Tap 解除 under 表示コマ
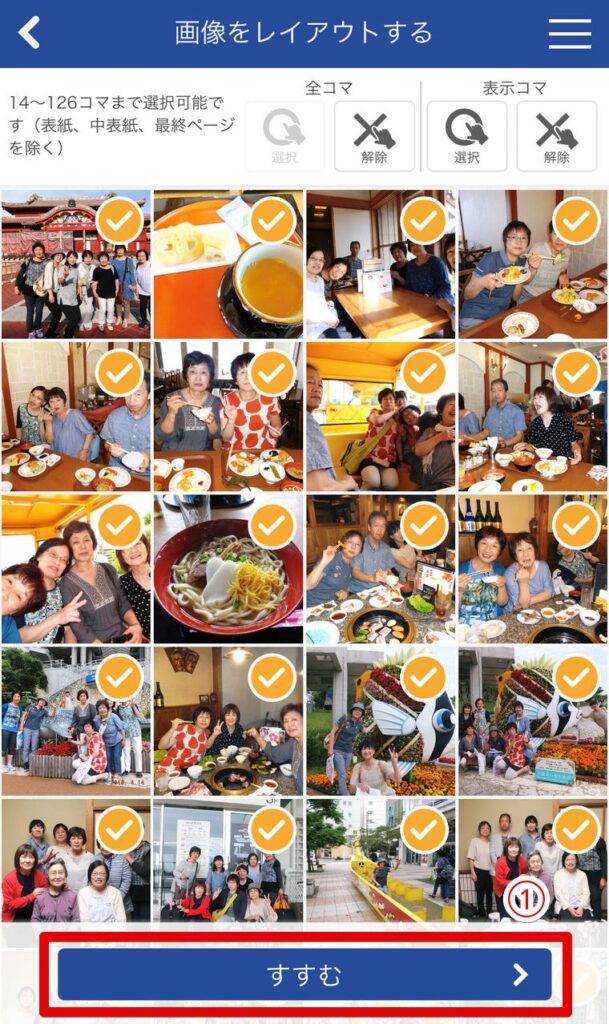609x1024 pixels. [556, 136]
